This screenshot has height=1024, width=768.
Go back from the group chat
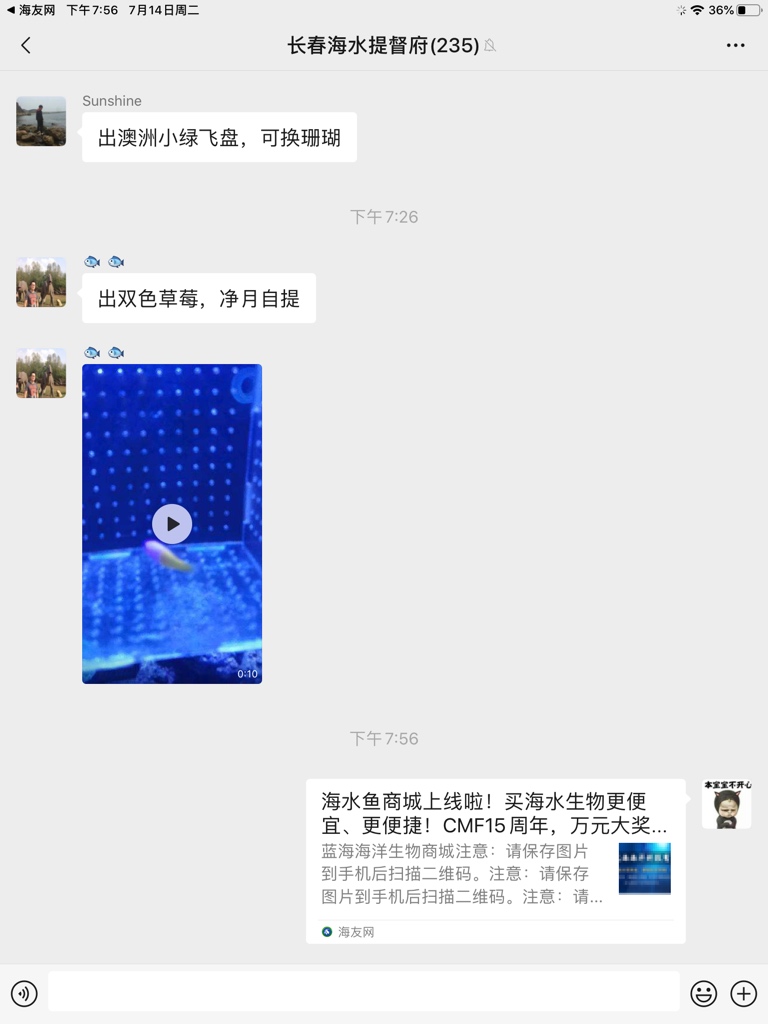coord(26,45)
